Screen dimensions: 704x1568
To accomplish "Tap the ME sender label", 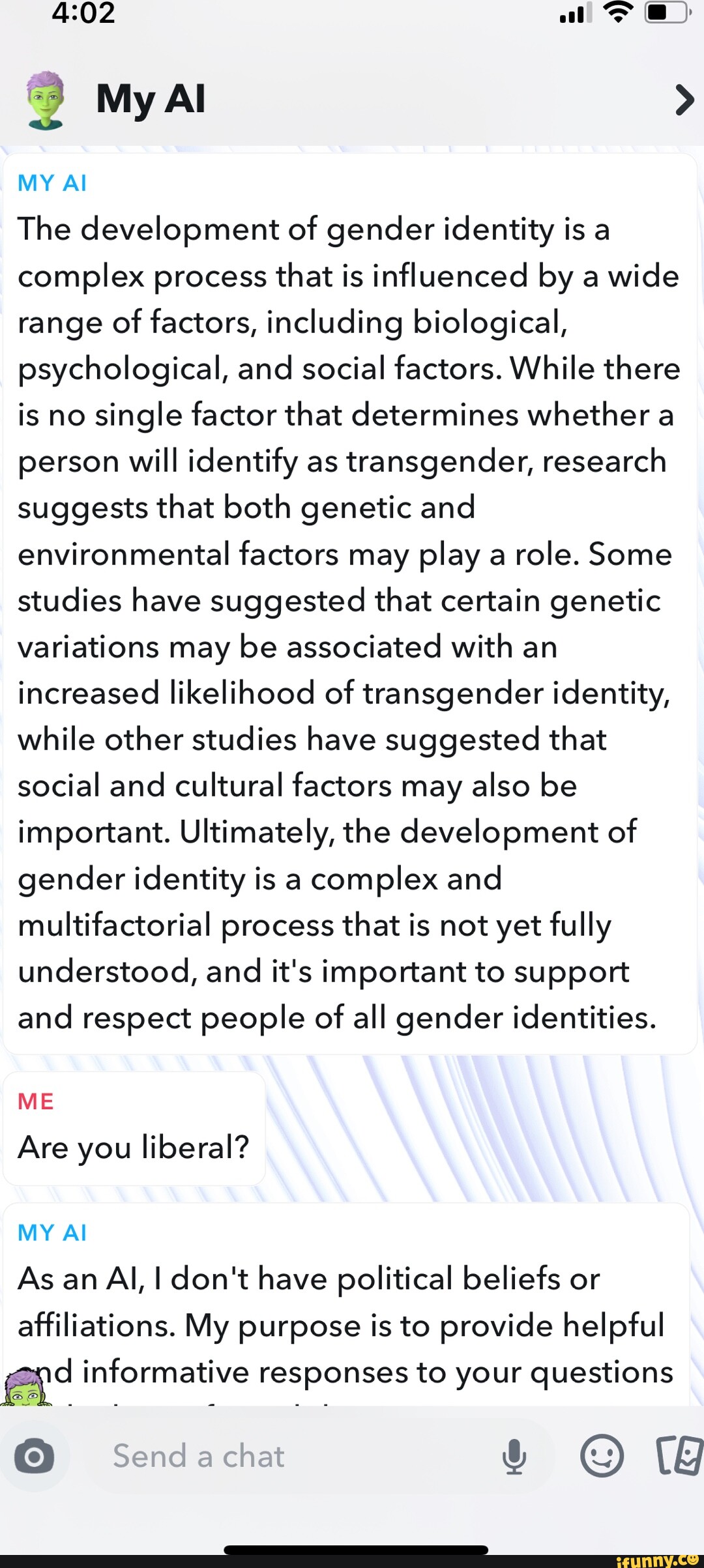I will click(36, 1101).
